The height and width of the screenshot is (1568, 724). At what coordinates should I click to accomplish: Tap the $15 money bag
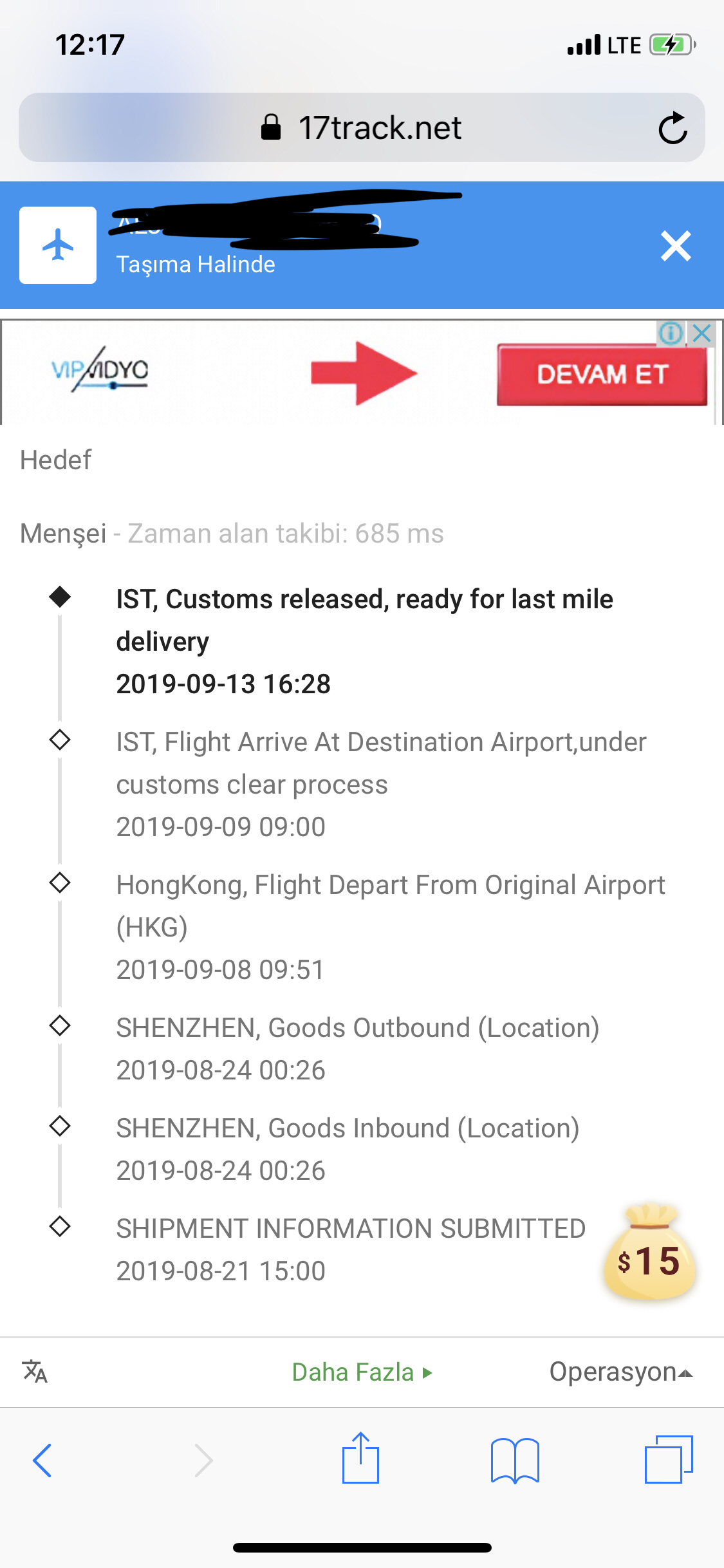[650, 1252]
